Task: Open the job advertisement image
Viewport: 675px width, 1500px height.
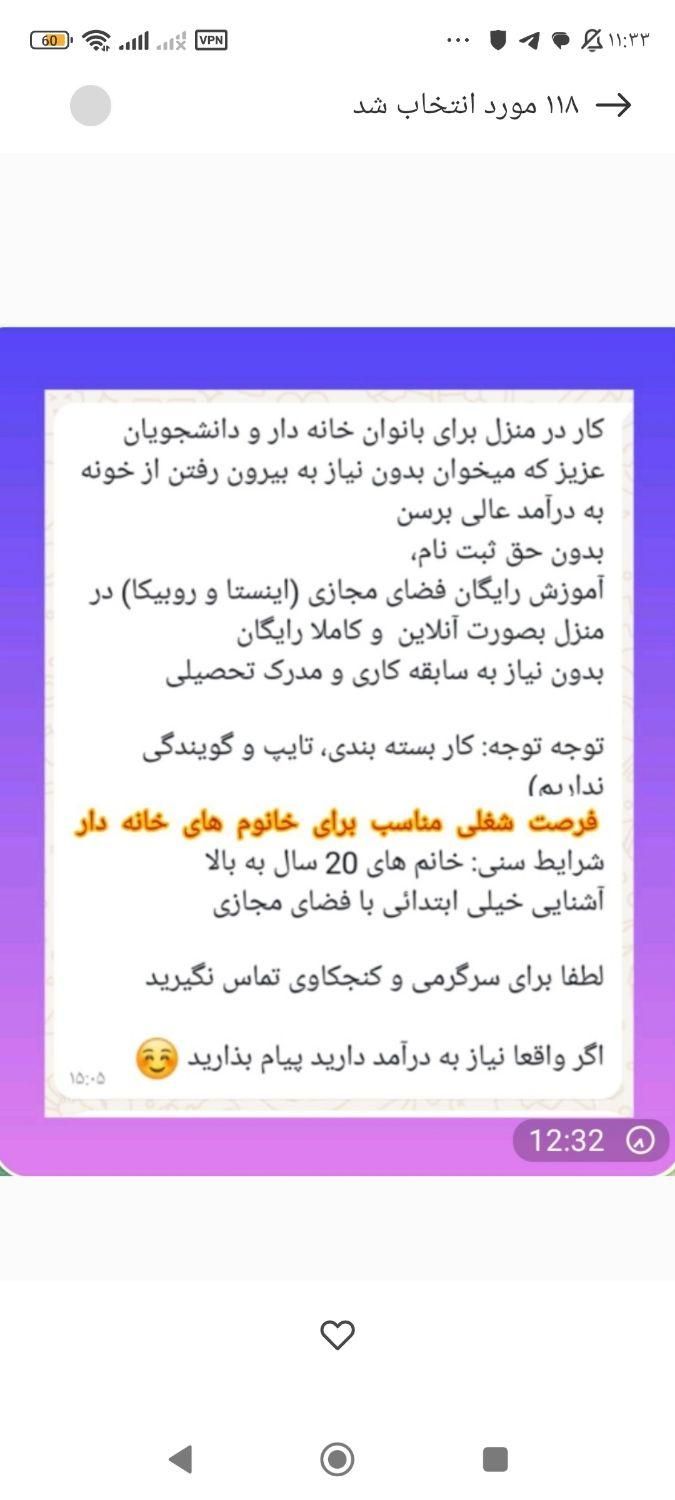Action: (x=337, y=750)
